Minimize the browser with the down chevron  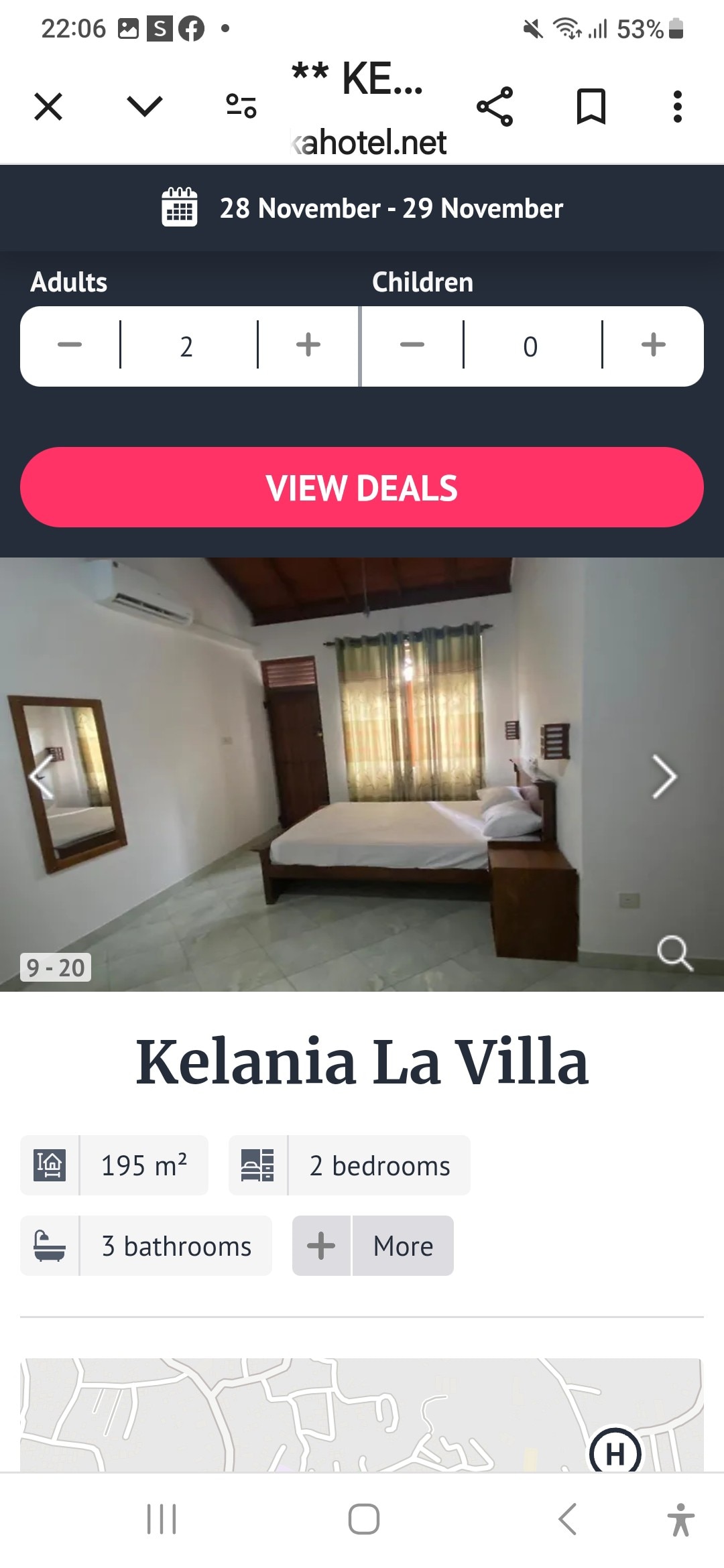pos(144,106)
